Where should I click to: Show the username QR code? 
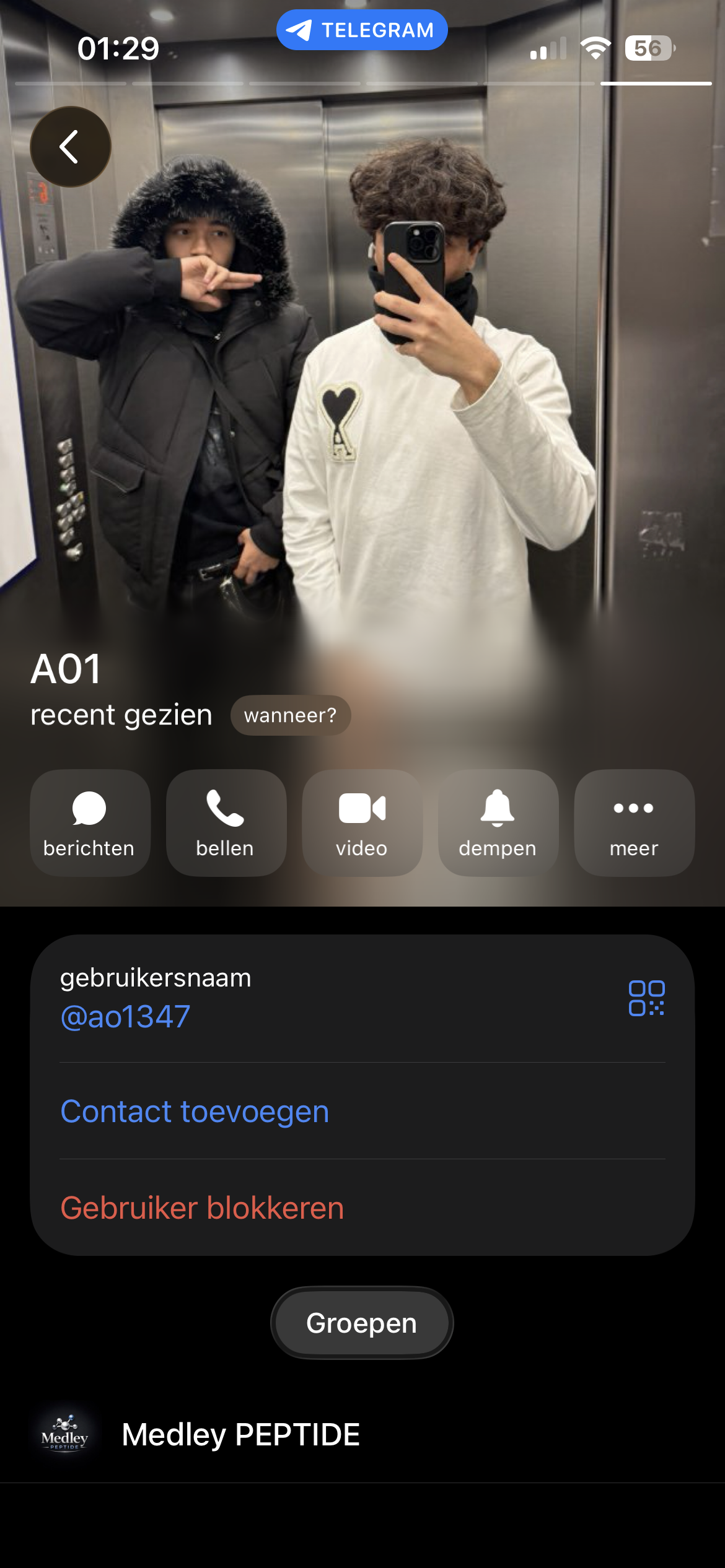click(x=646, y=998)
